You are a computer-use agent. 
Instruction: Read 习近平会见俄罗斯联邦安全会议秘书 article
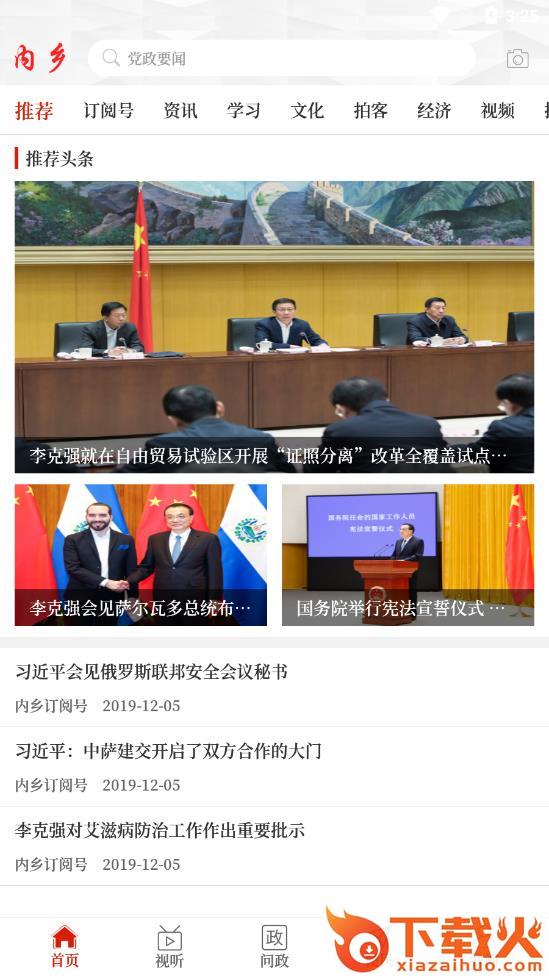[x=274, y=687]
